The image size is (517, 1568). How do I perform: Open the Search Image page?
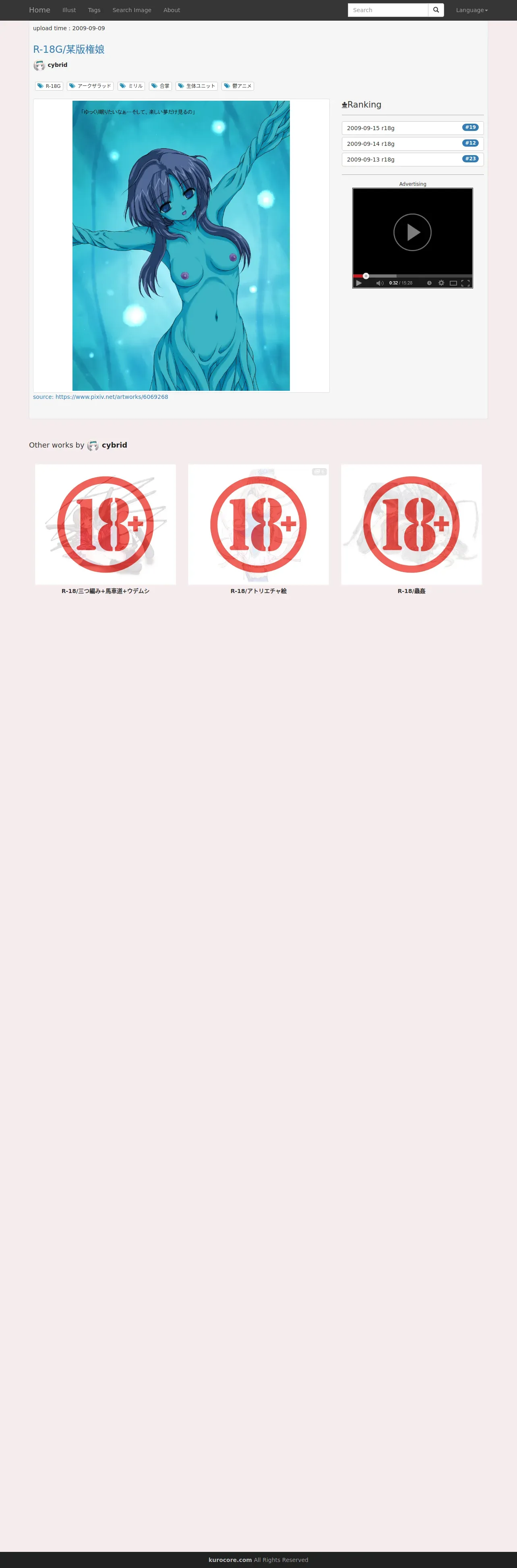[x=132, y=10]
